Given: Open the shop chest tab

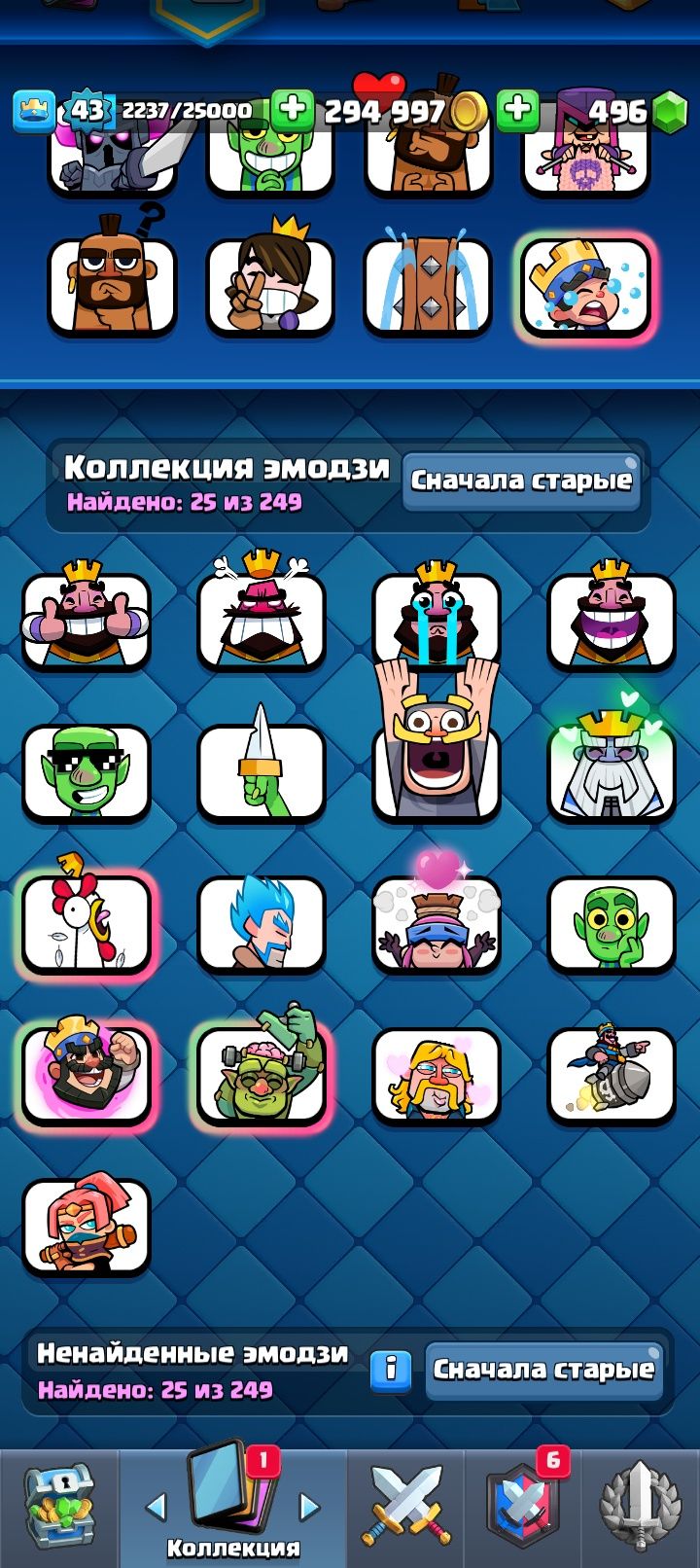Looking at the screenshot, I should [x=59, y=1508].
